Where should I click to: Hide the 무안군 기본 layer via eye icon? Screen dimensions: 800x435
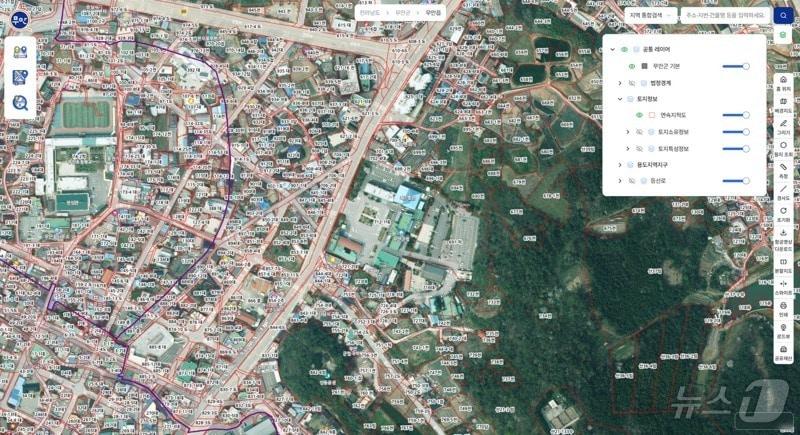tap(631, 66)
